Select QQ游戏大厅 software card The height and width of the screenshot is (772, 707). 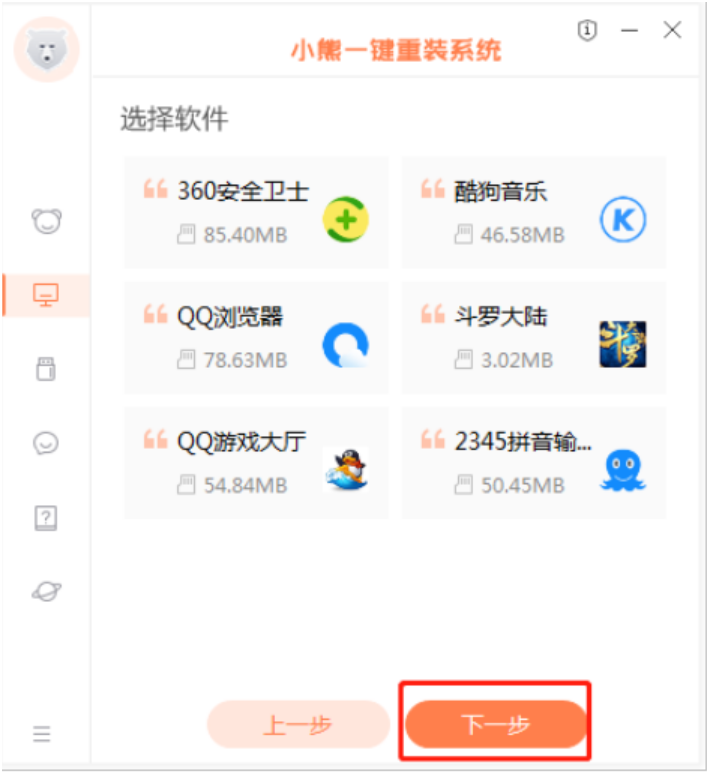257,462
